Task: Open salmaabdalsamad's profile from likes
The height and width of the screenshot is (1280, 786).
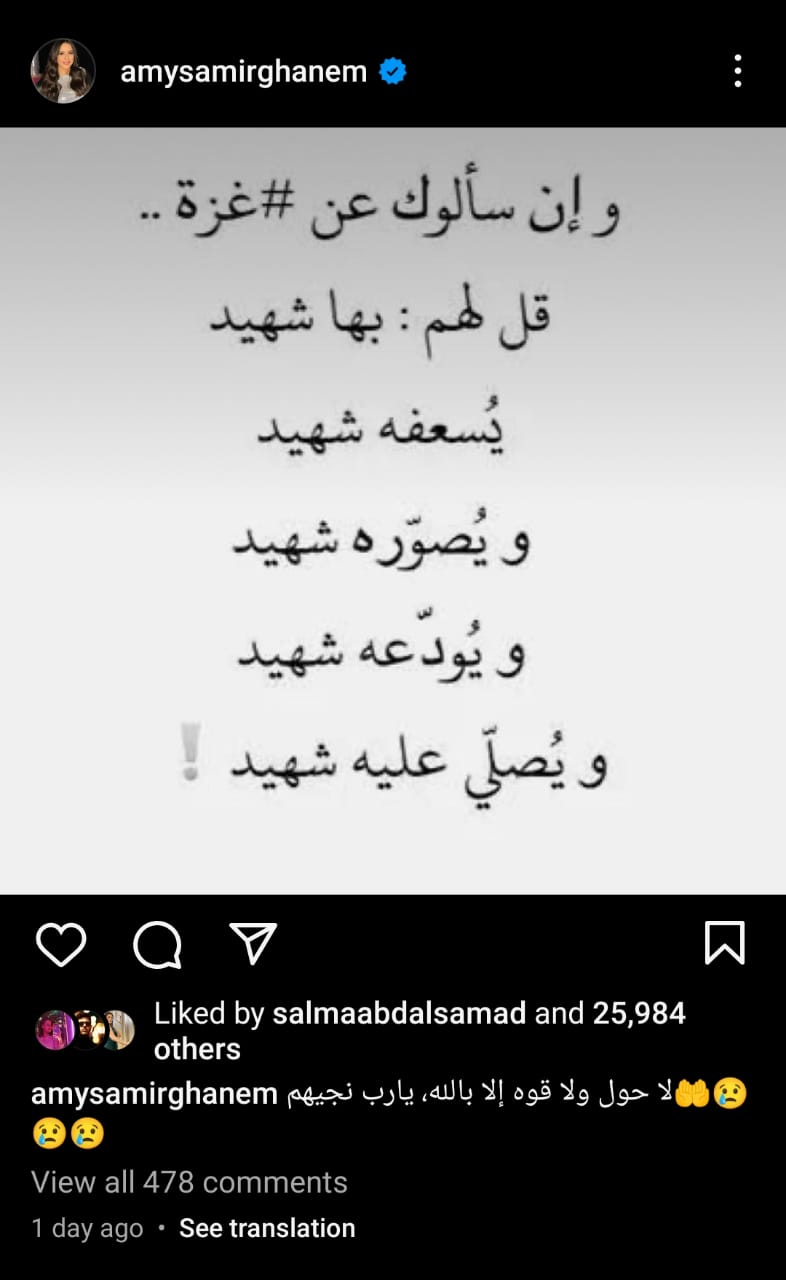Action: pyautogui.click(x=398, y=1014)
